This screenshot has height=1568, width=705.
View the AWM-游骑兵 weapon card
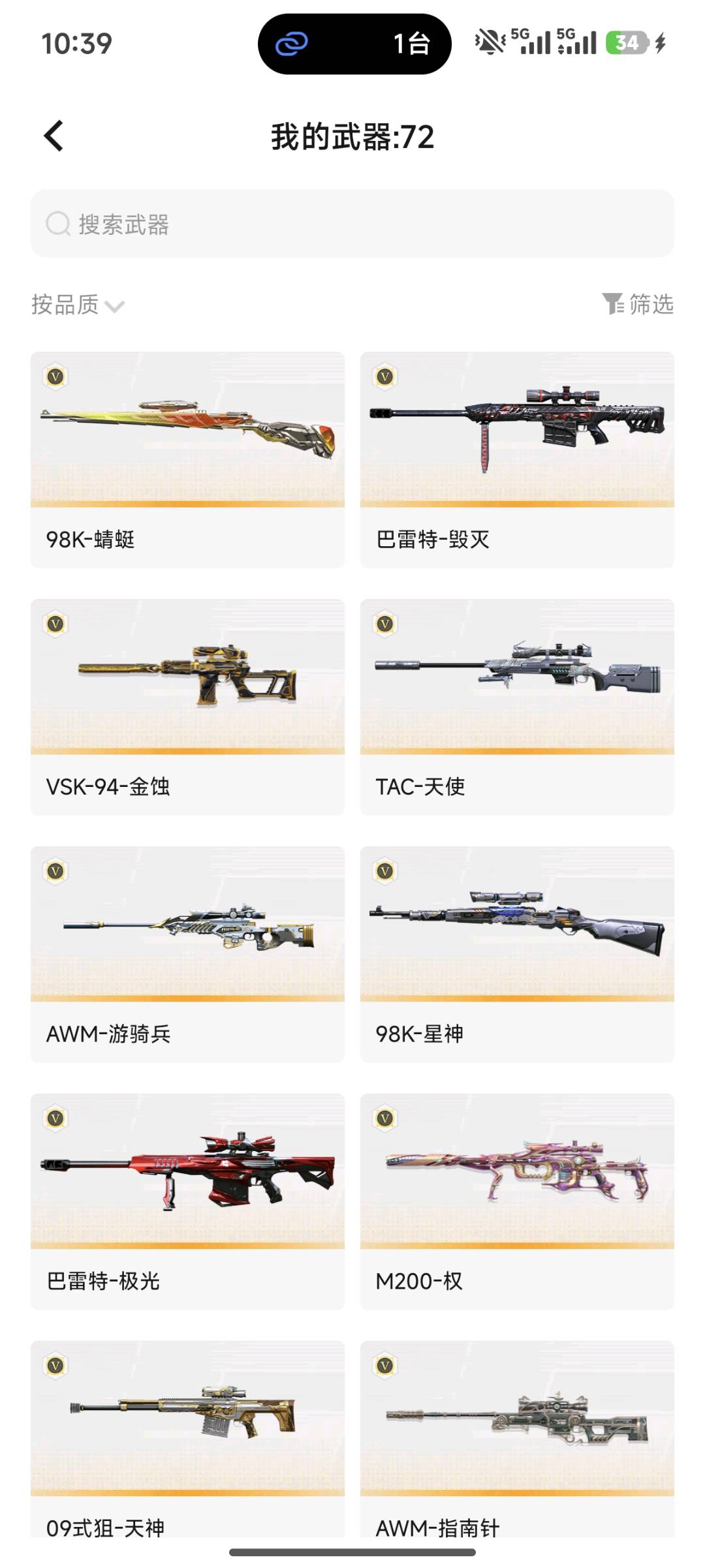(x=187, y=954)
